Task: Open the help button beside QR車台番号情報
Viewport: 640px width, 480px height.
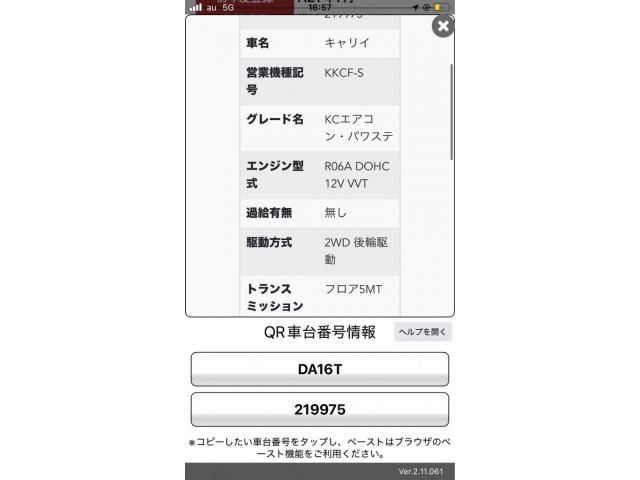Action: (x=423, y=332)
